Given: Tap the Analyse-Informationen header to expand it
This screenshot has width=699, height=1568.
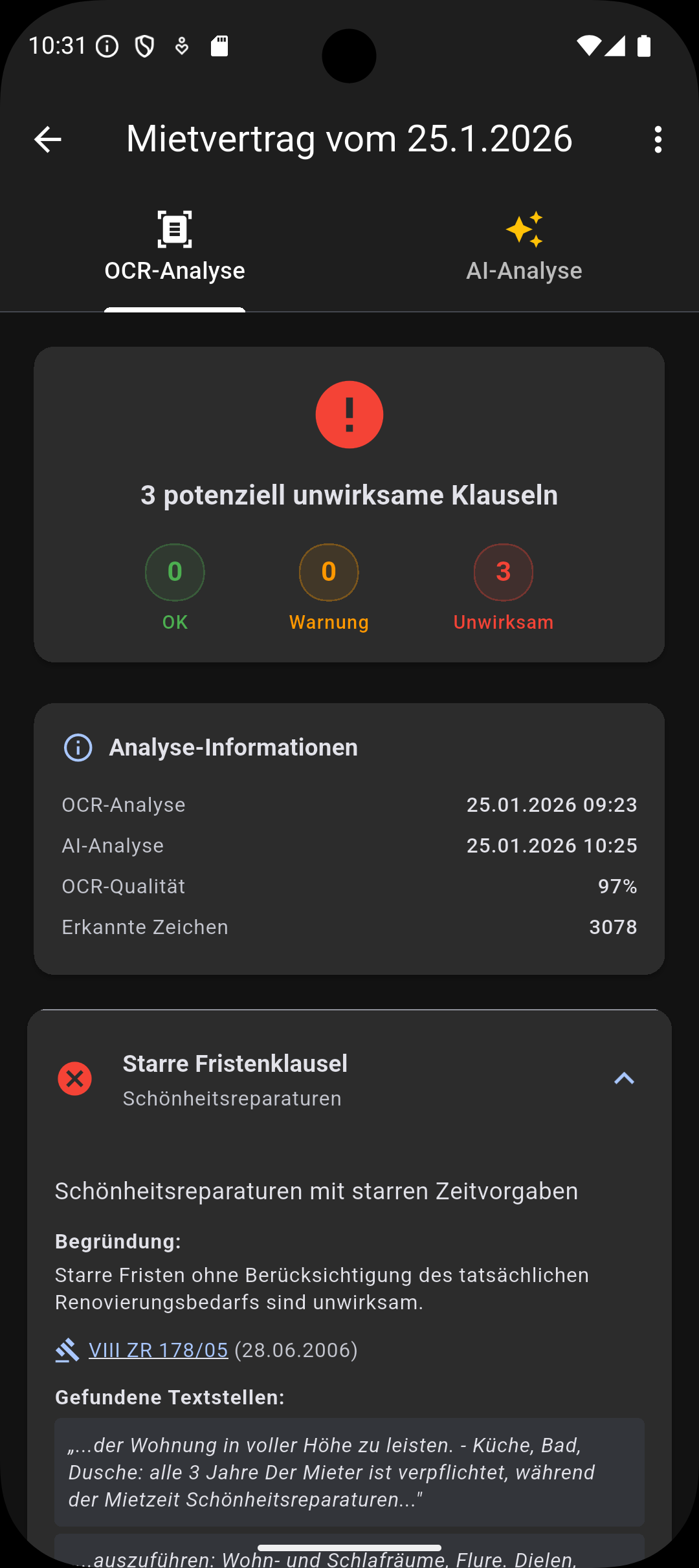Looking at the screenshot, I should (x=233, y=748).
